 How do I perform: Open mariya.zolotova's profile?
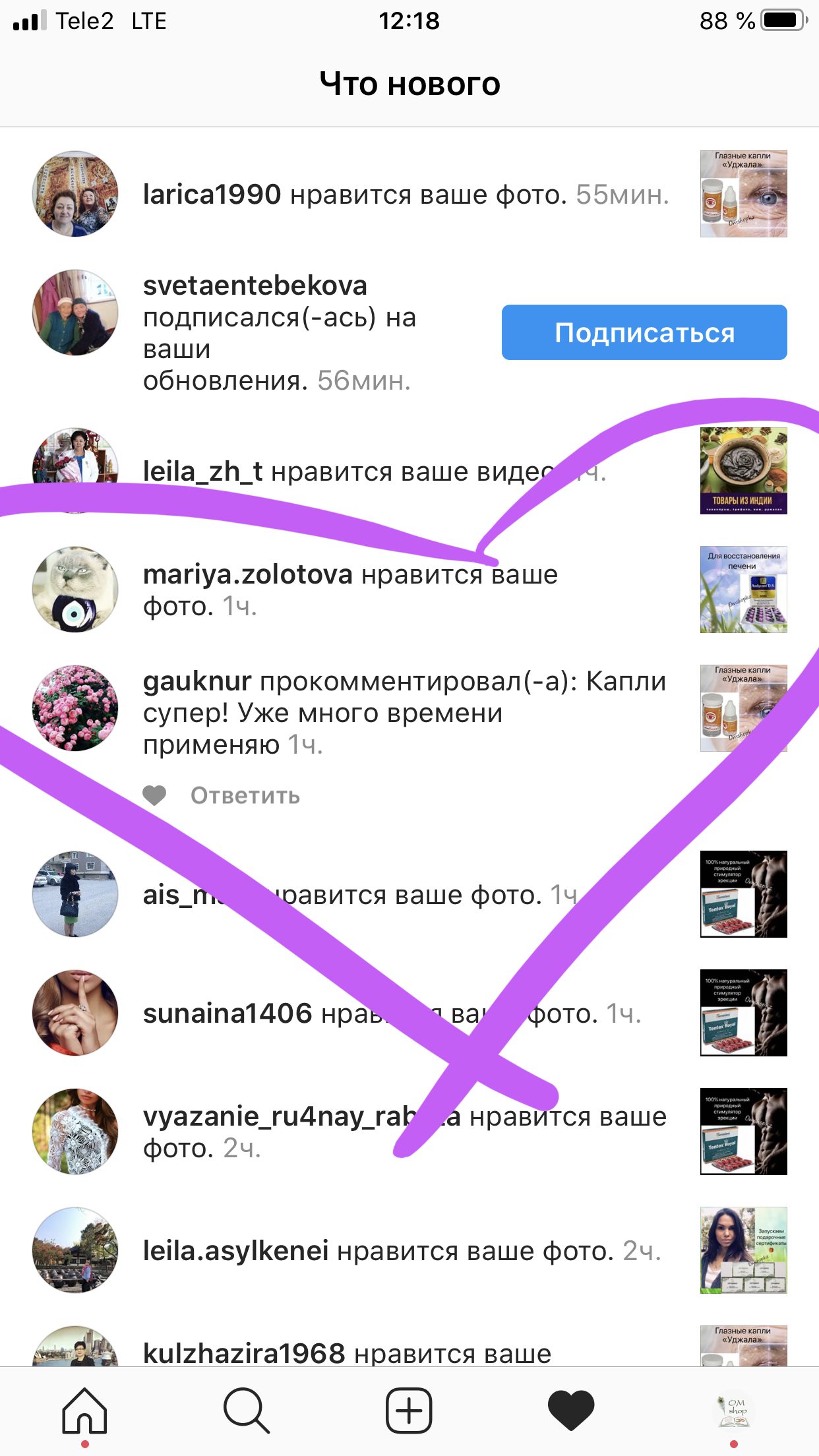[75, 590]
